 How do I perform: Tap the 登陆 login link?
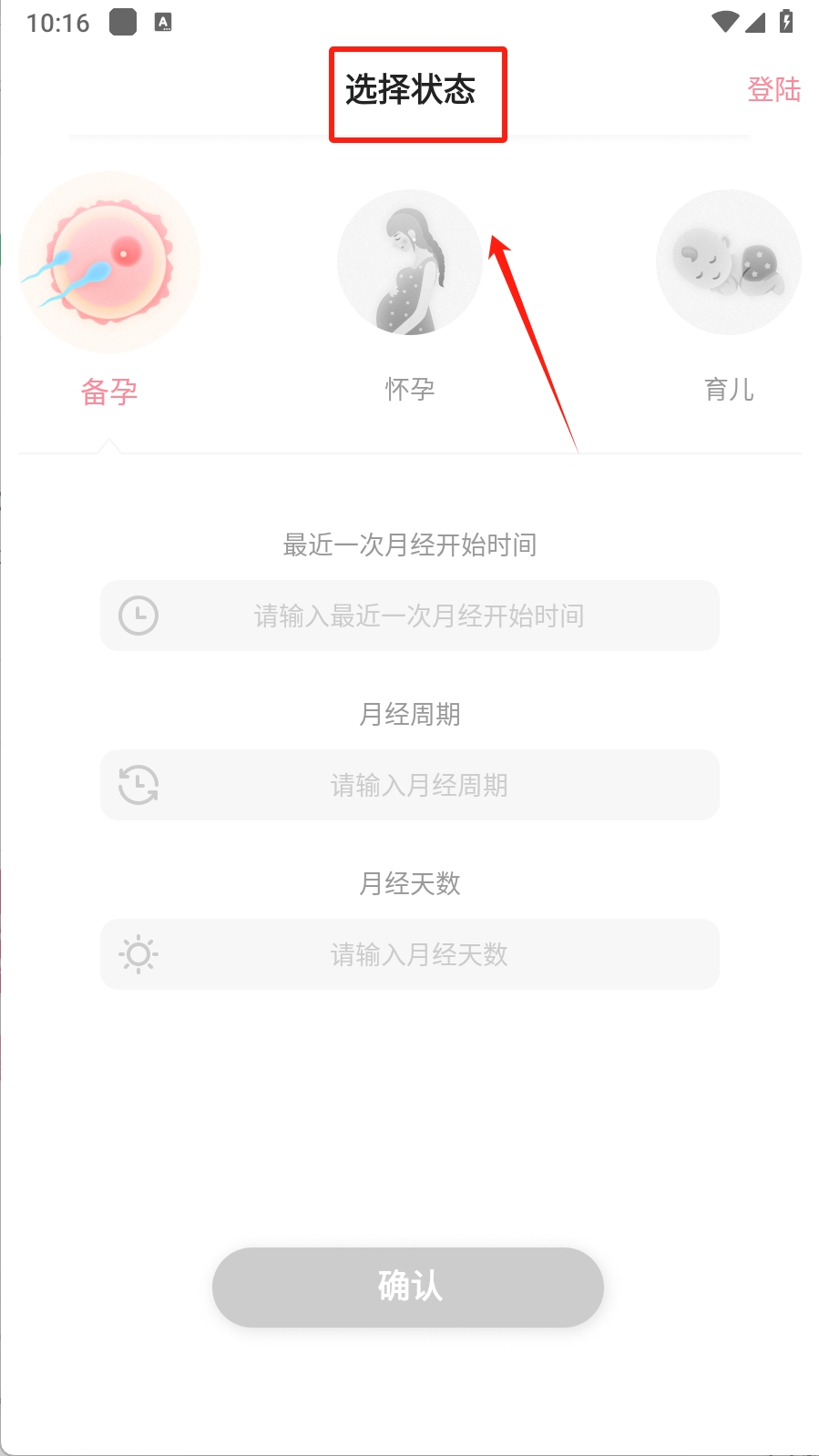773,89
